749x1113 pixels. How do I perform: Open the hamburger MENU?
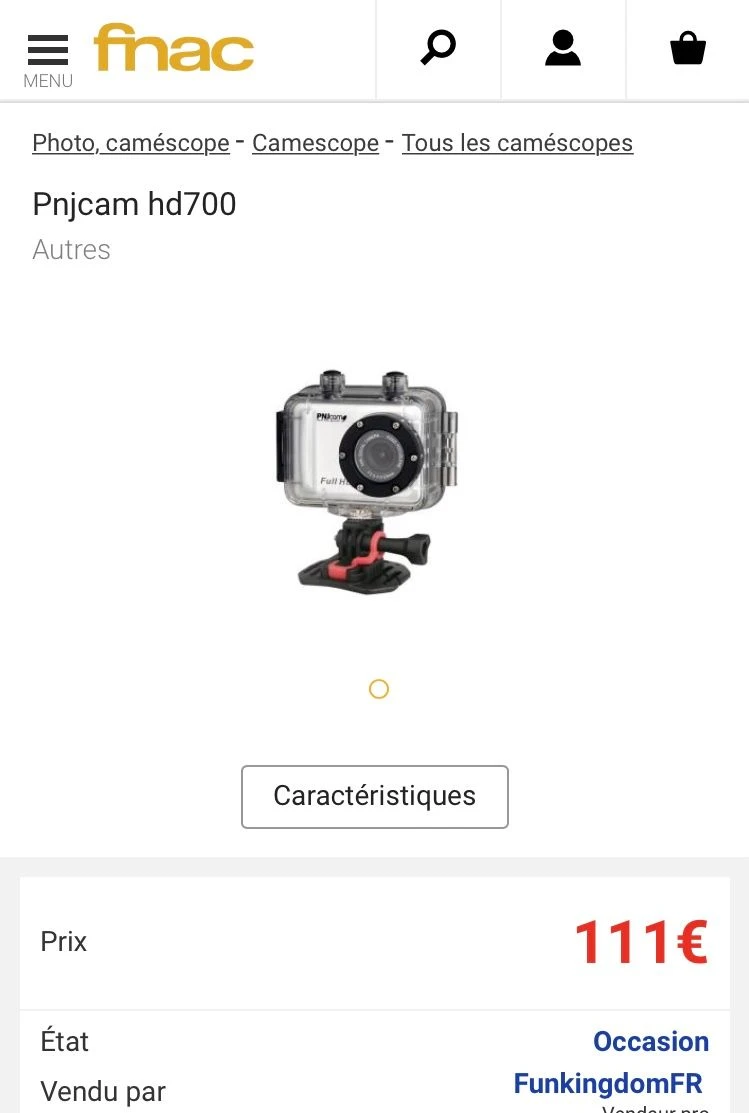(48, 58)
